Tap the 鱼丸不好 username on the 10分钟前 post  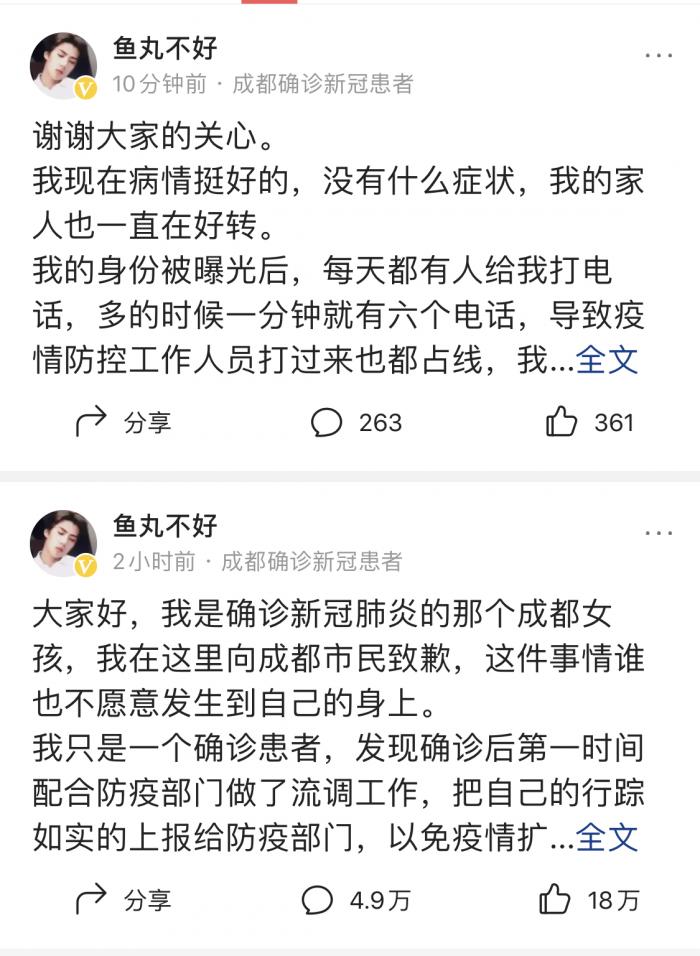click(165, 47)
